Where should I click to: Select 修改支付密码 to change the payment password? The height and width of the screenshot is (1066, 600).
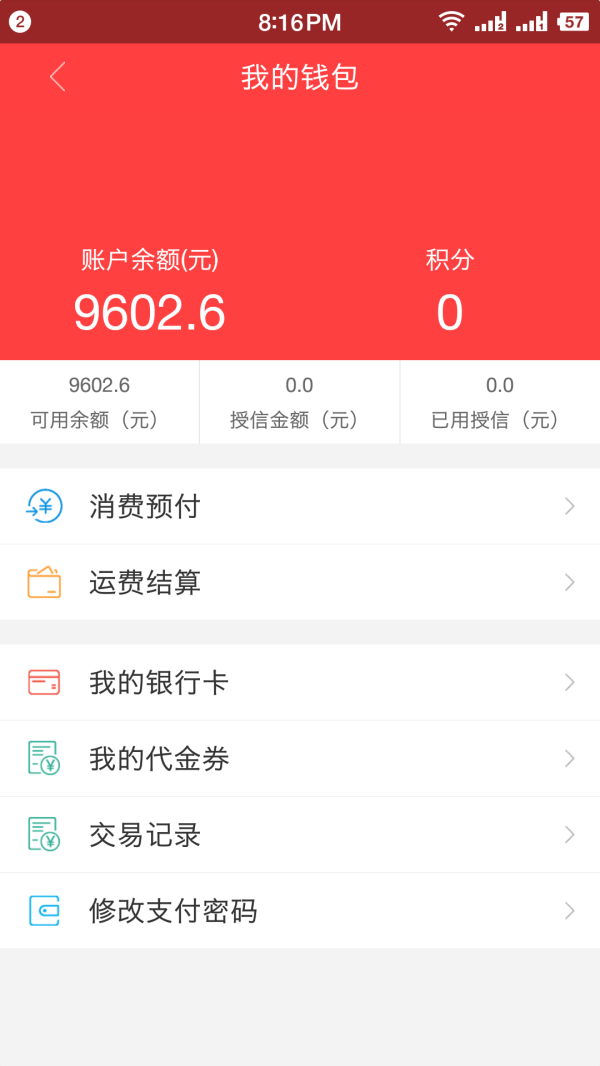(x=300, y=911)
